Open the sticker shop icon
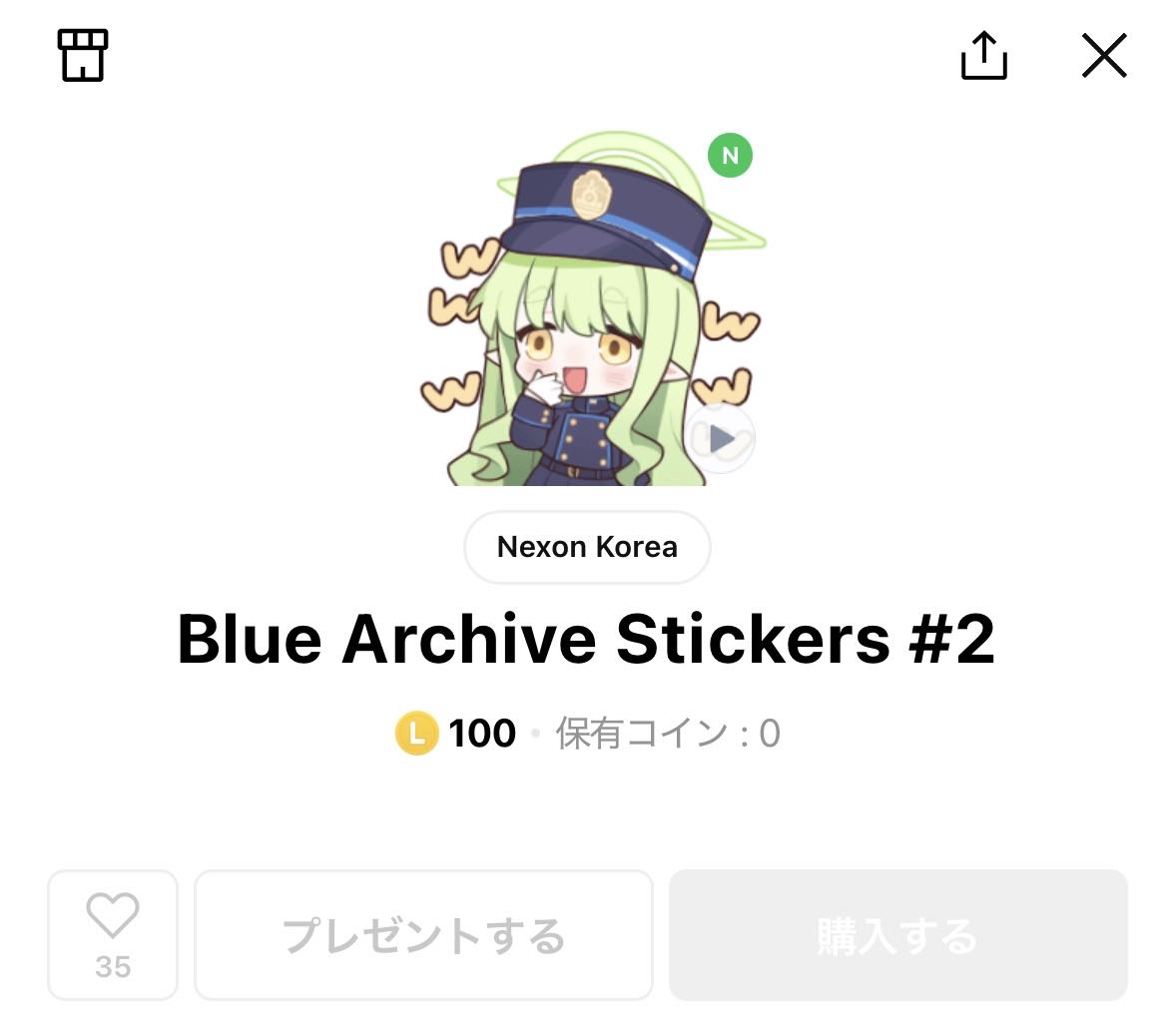The height and width of the screenshot is (1023, 1176). (x=83, y=56)
